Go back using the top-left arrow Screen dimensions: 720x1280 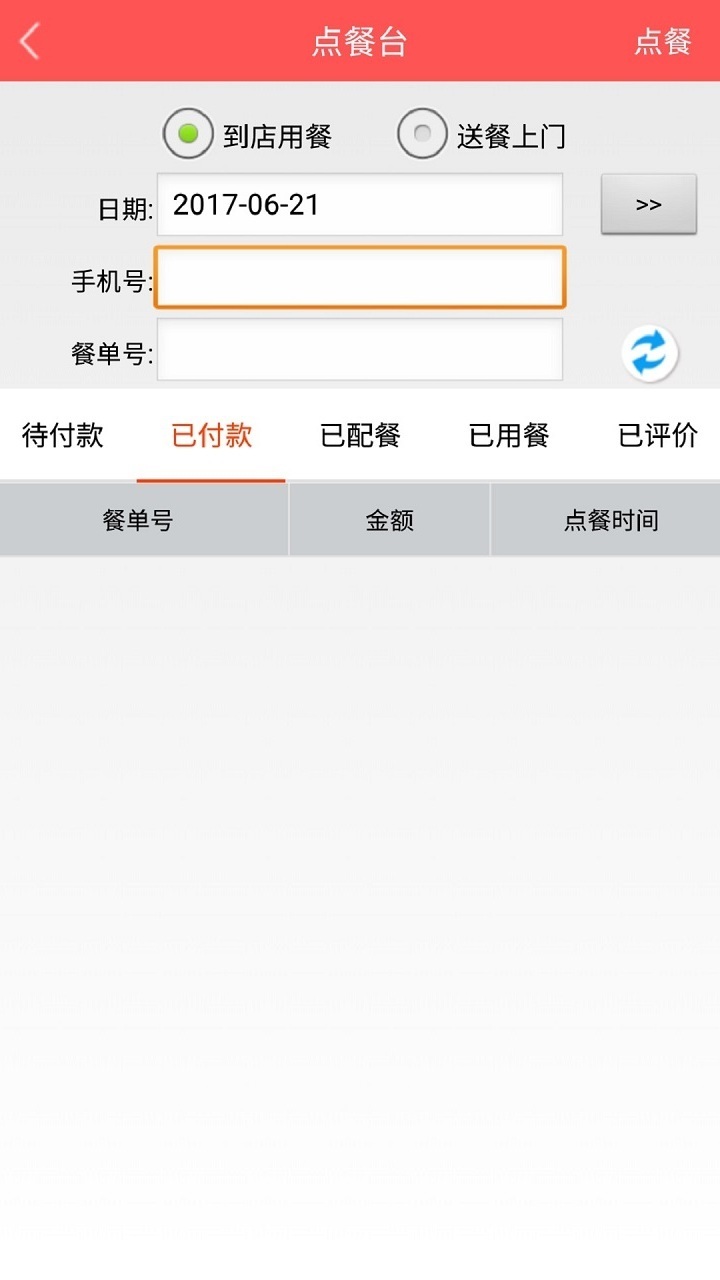click(x=30, y=41)
